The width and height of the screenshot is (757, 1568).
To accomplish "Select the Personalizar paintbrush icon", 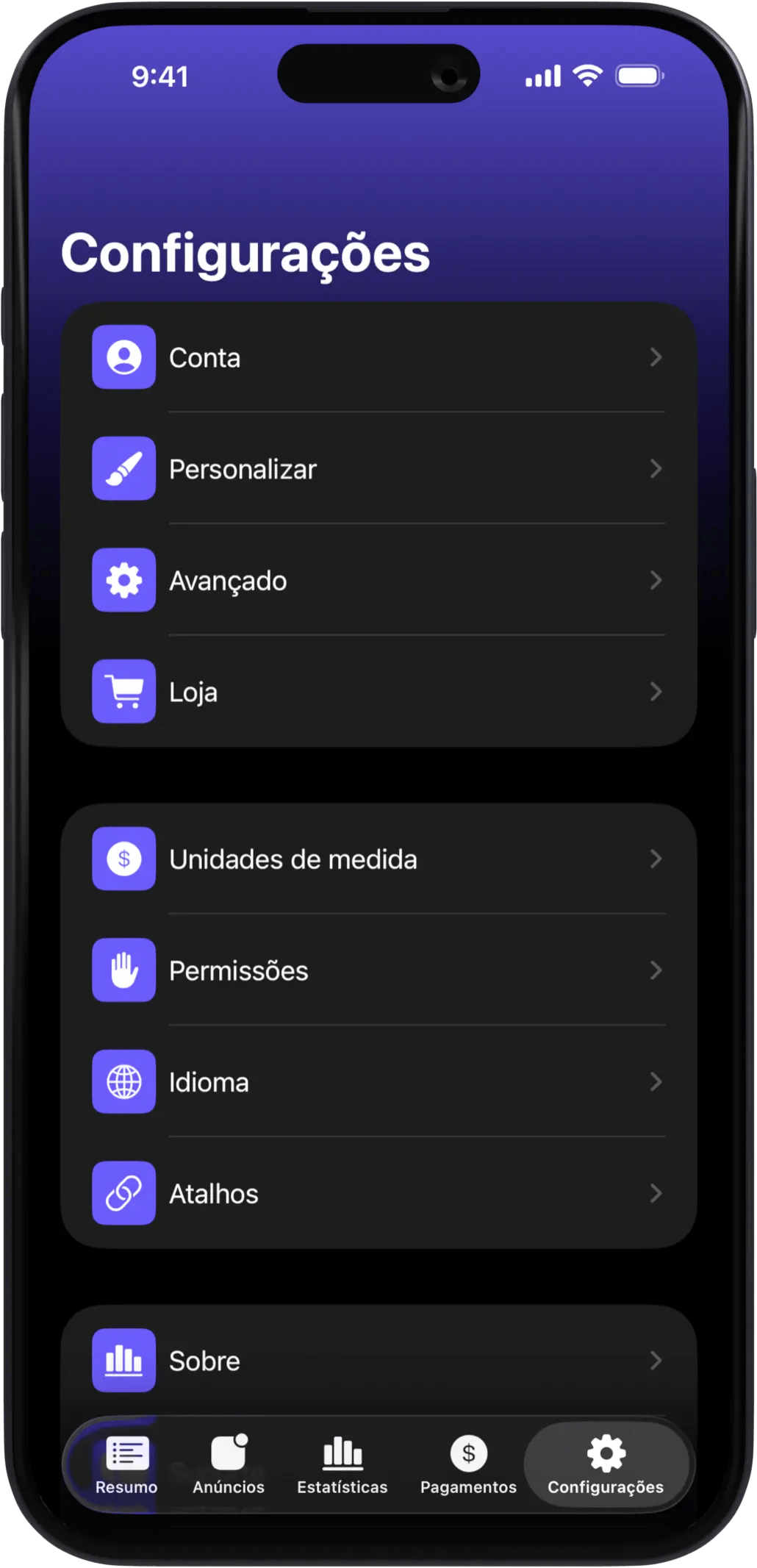I will tap(123, 469).
